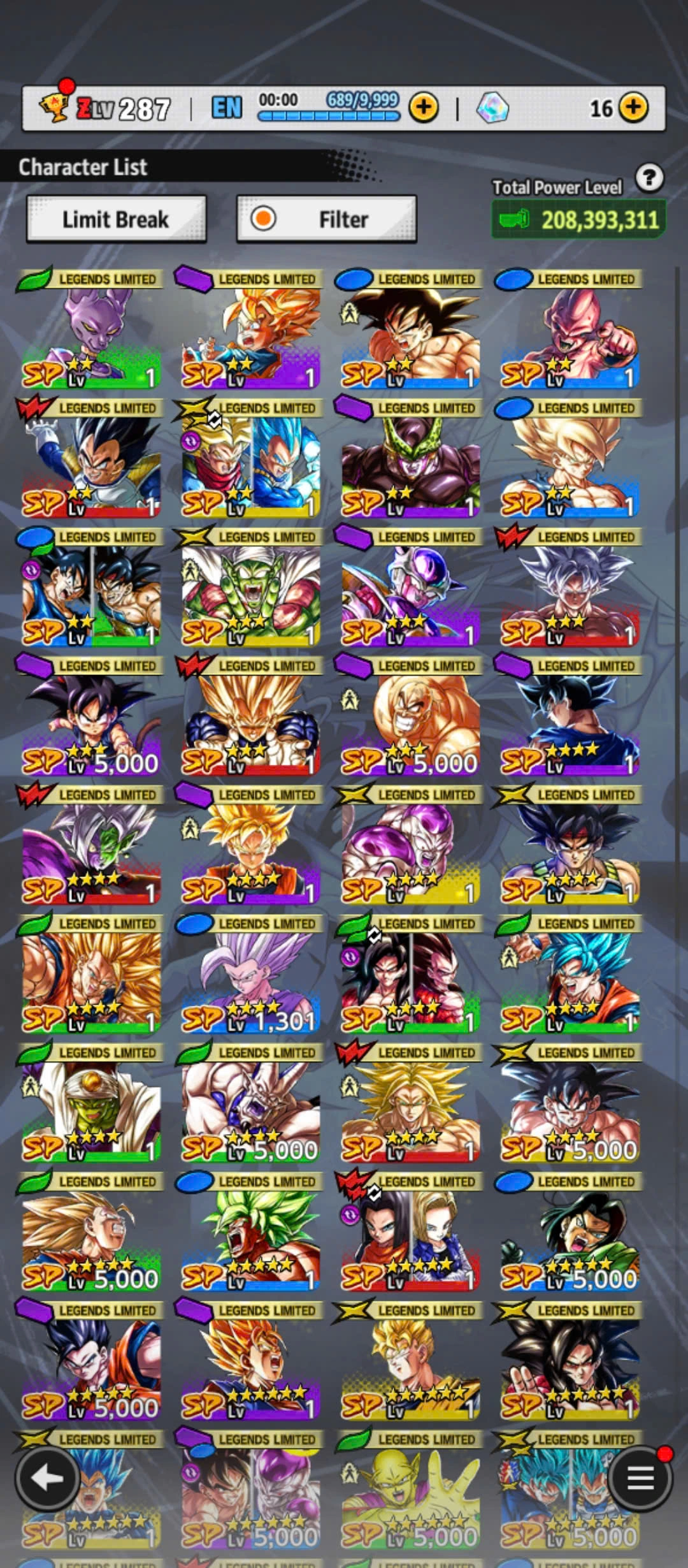Open the character Filter options
The image size is (688, 1568).
click(x=326, y=220)
